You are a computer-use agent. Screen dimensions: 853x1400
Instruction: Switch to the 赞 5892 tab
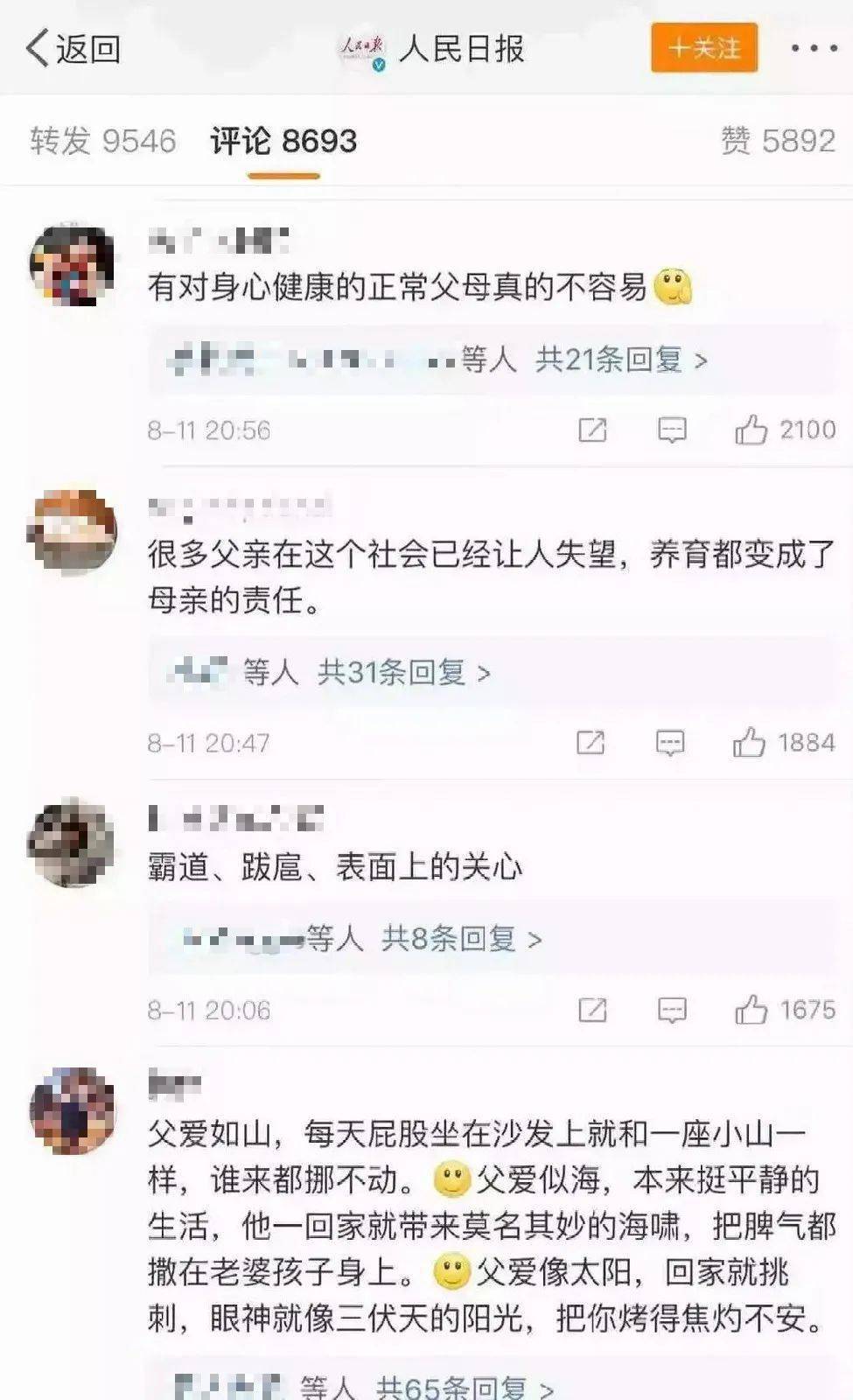pos(778,141)
